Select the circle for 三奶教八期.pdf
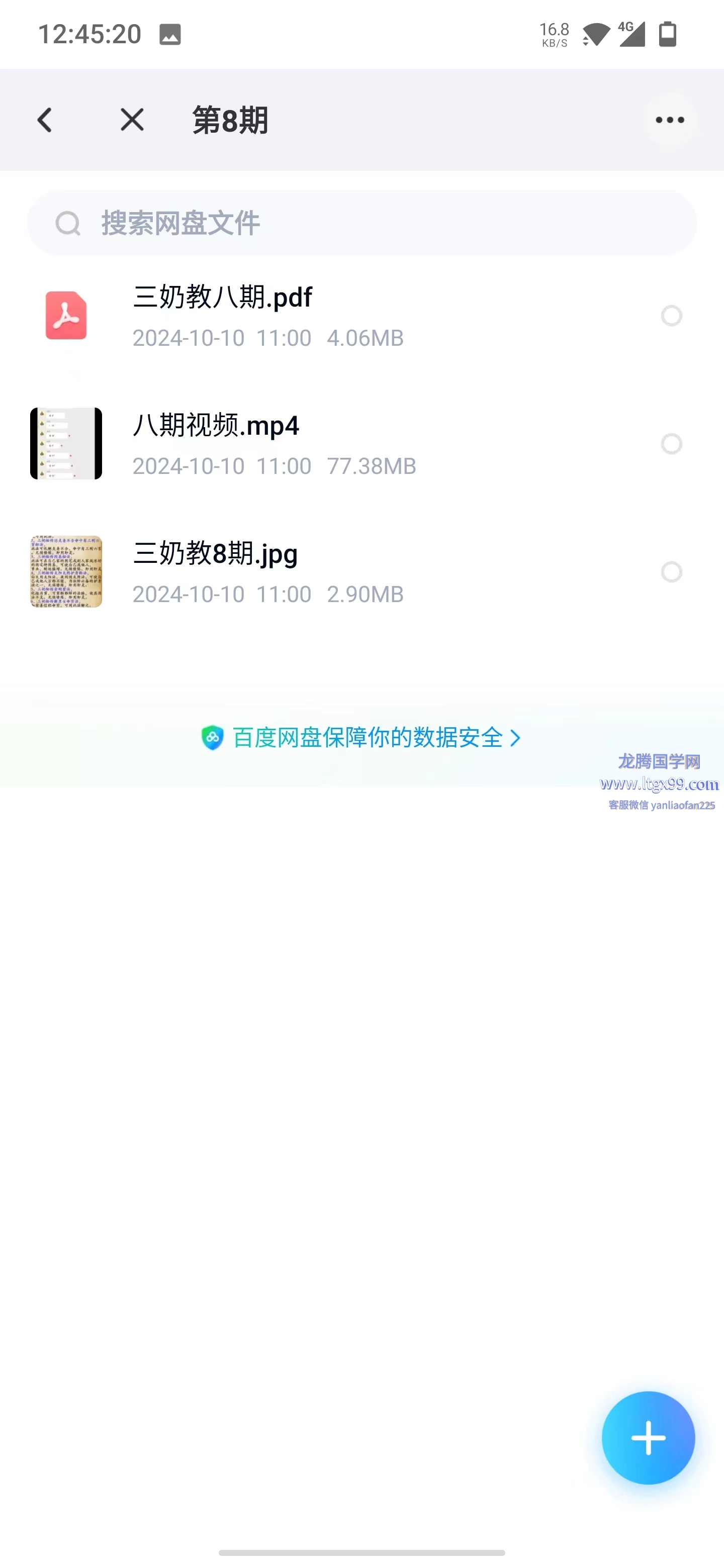This screenshot has height=1568, width=724. (671, 316)
